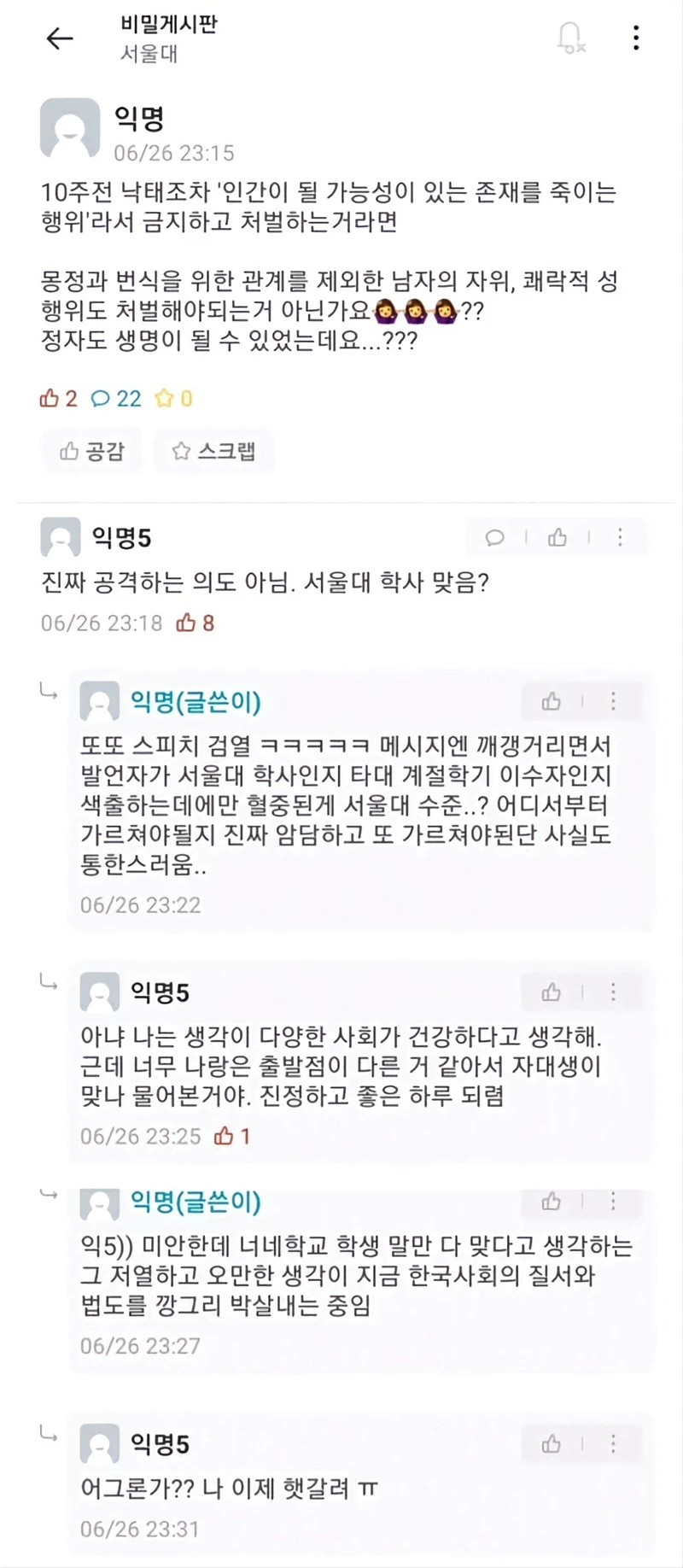
Task: Like 익명5's reply posted at 23:31
Action: 552,1444
